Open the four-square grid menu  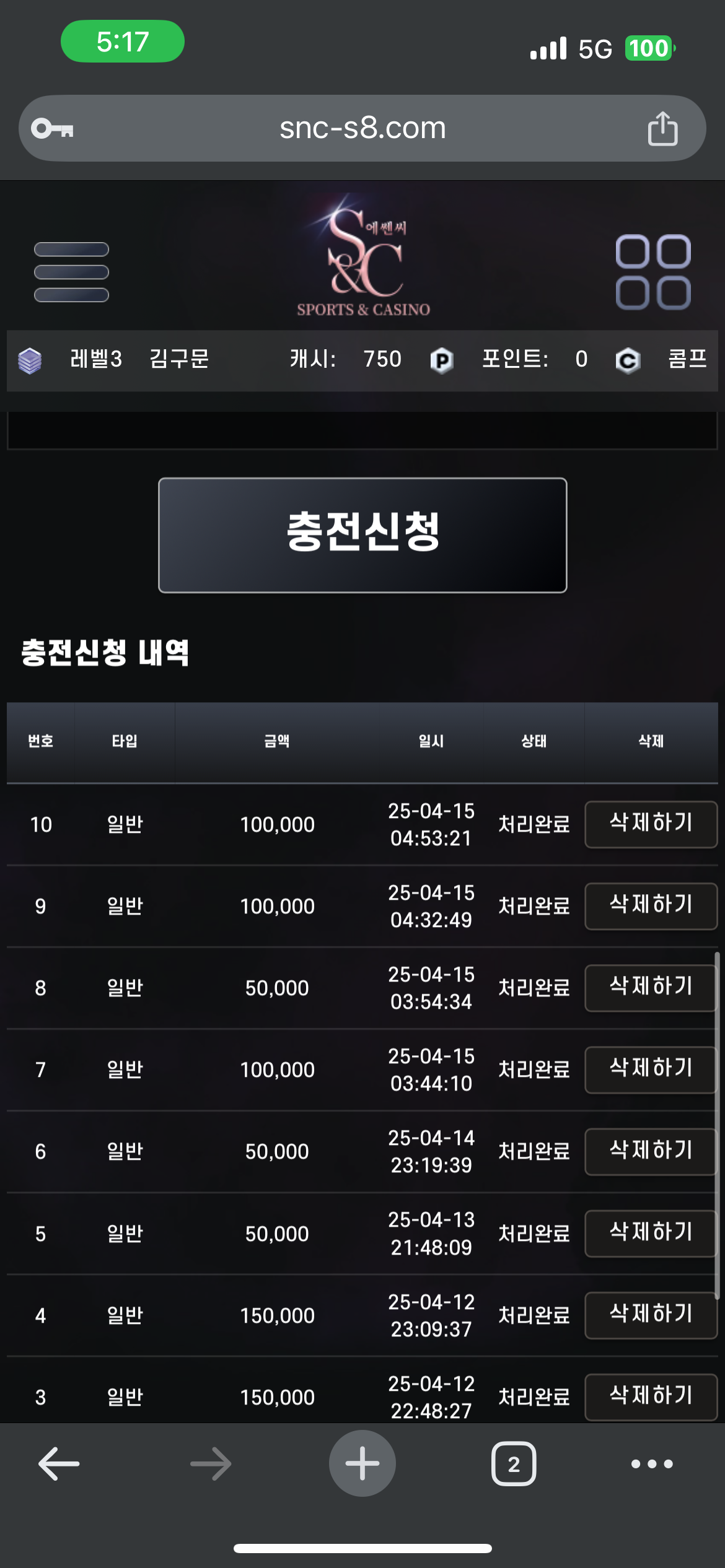(653, 272)
